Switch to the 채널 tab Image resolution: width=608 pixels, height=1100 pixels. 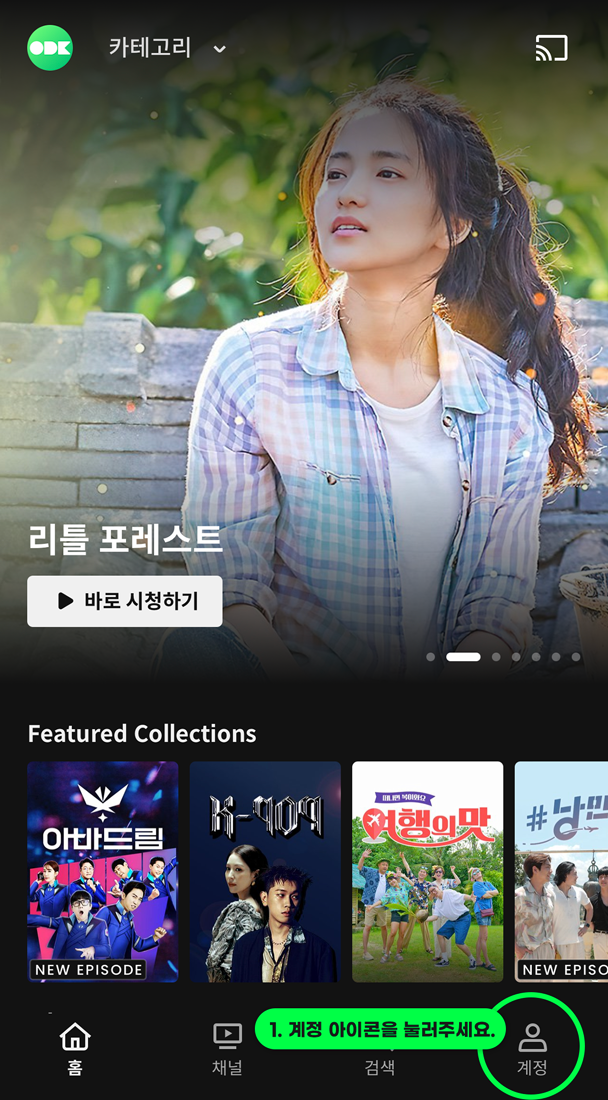(x=227, y=1049)
